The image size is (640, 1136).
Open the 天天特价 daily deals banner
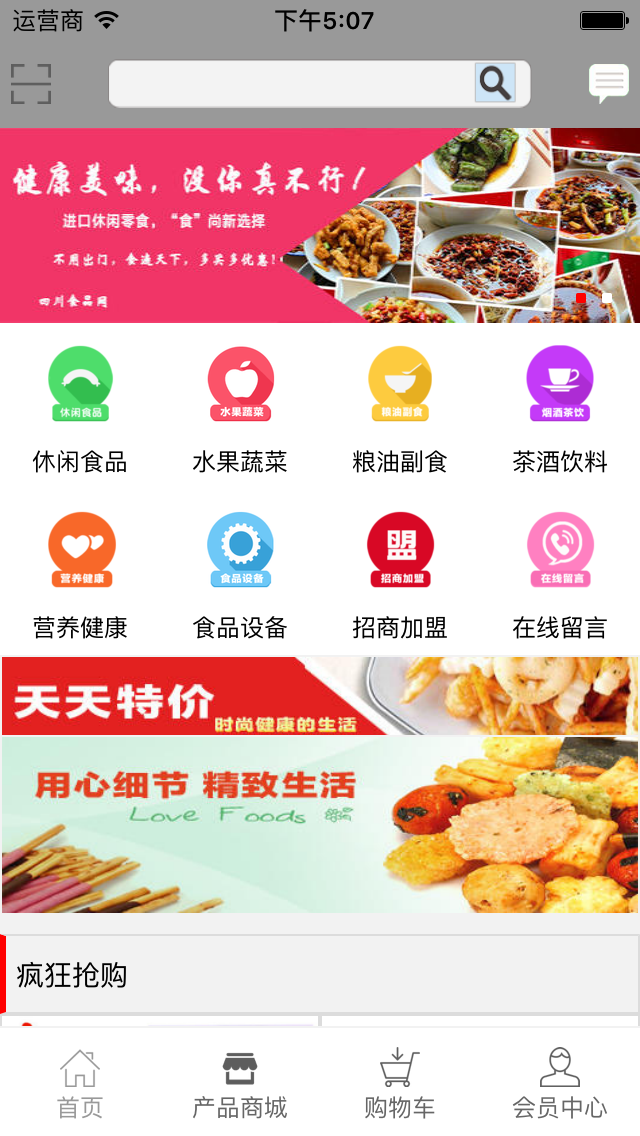[320, 696]
